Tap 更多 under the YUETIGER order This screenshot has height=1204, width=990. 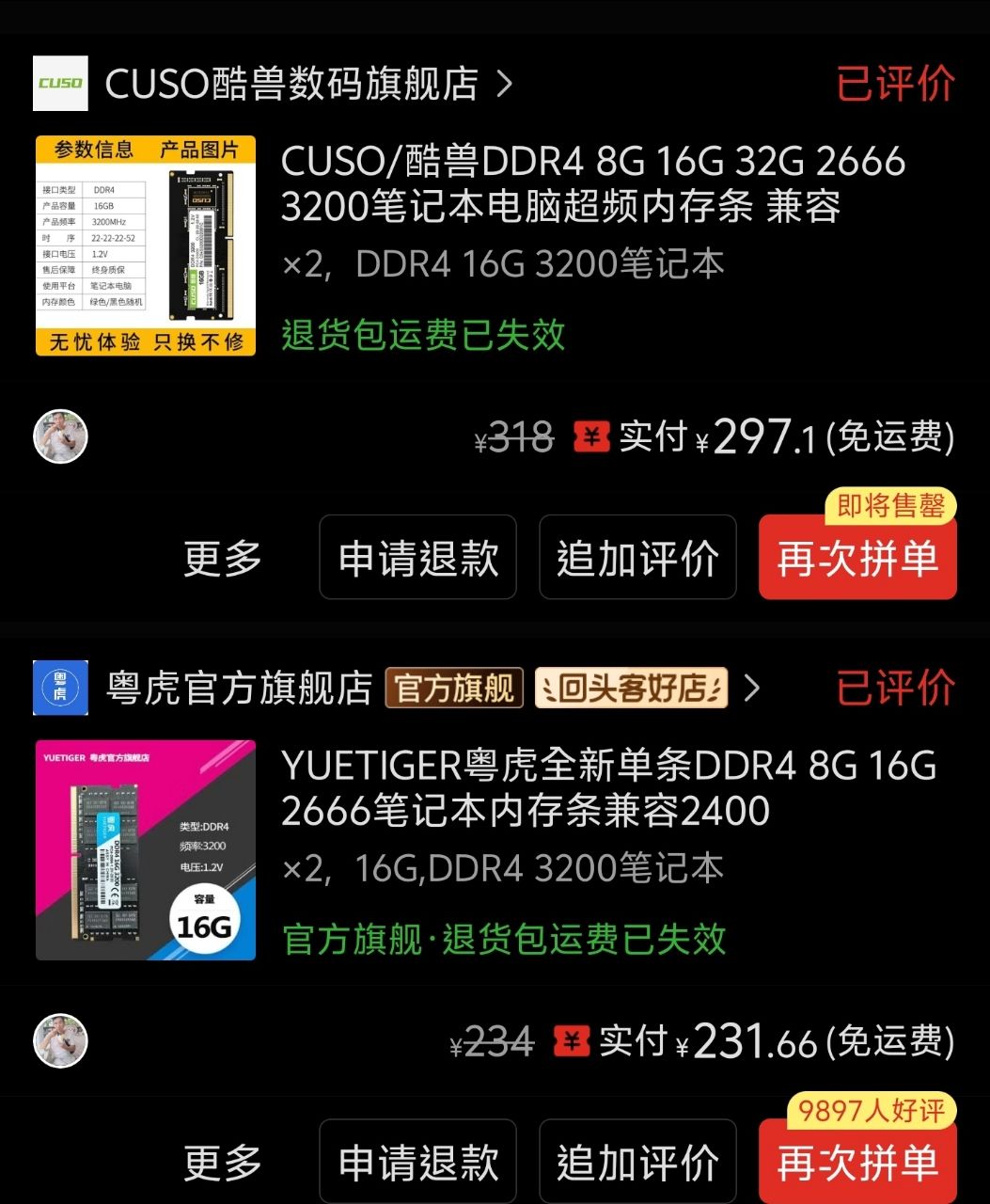click(x=223, y=1163)
